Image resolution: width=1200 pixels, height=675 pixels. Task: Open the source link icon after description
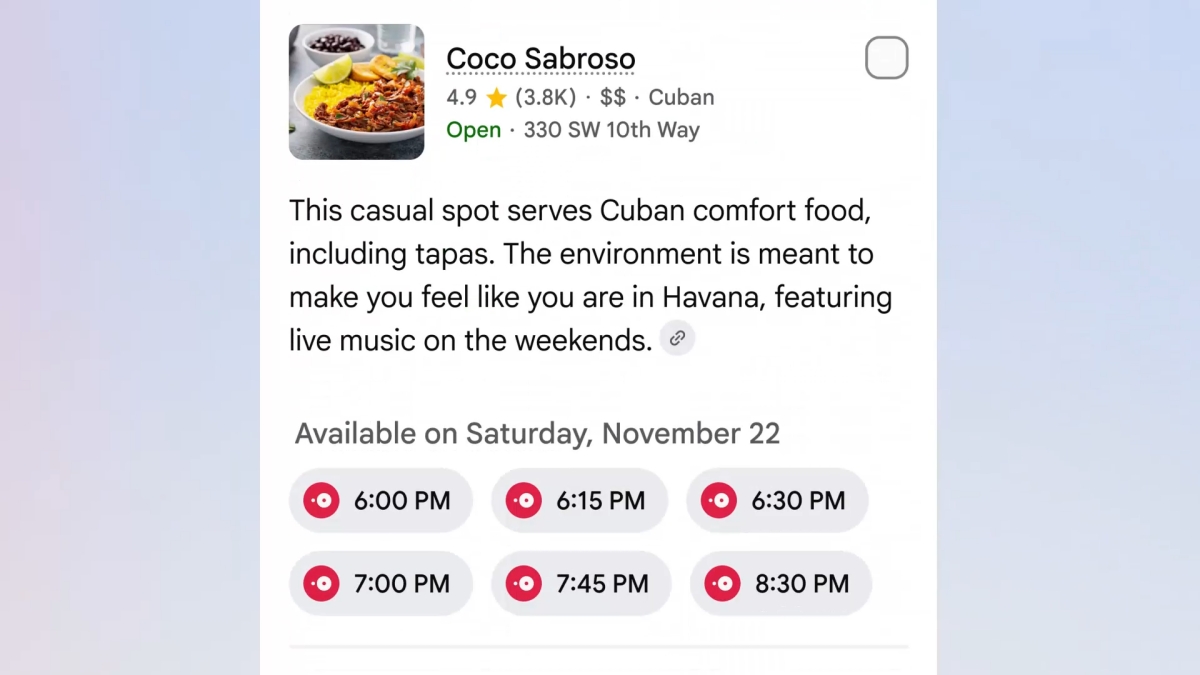(677, 339)
